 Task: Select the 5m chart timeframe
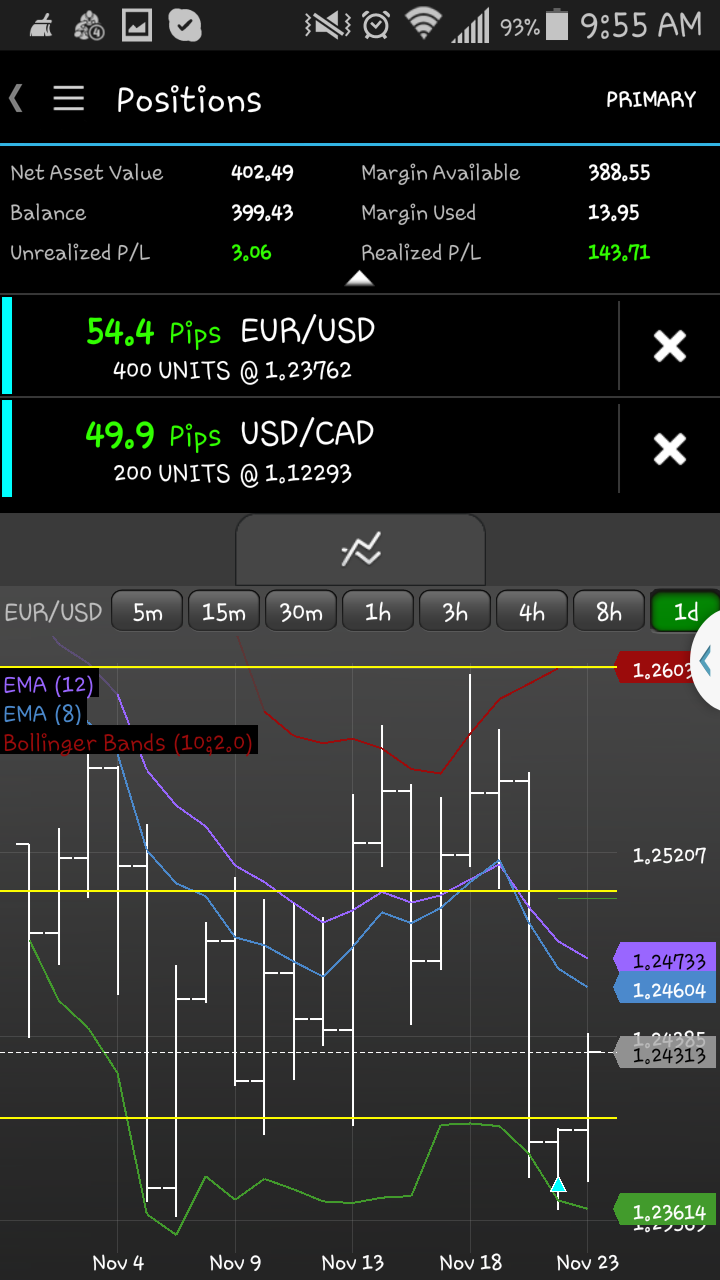point(147,612)
